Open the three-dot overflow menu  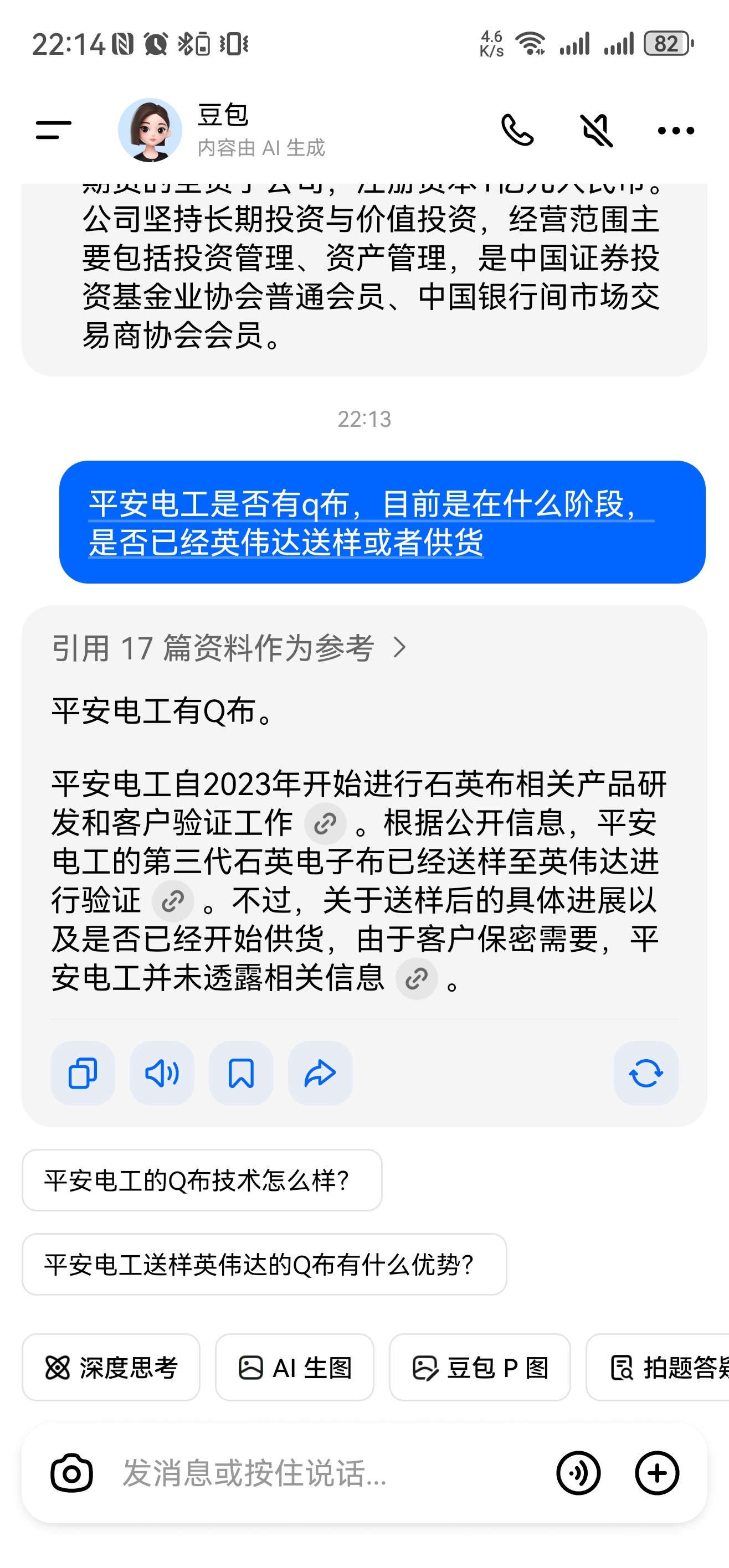coord(675,130)
